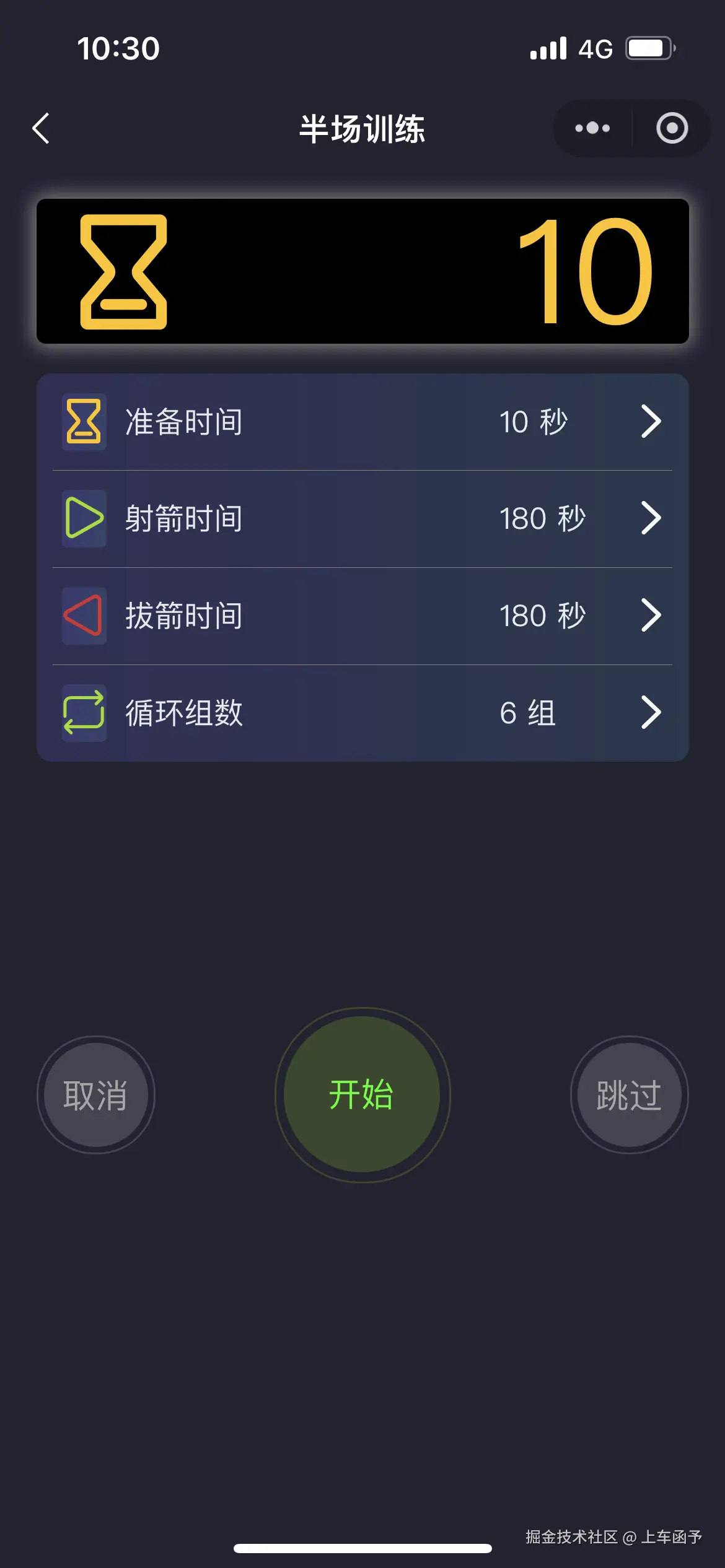Tap the large yellow hourglass in the countdown display

(122, 271)
